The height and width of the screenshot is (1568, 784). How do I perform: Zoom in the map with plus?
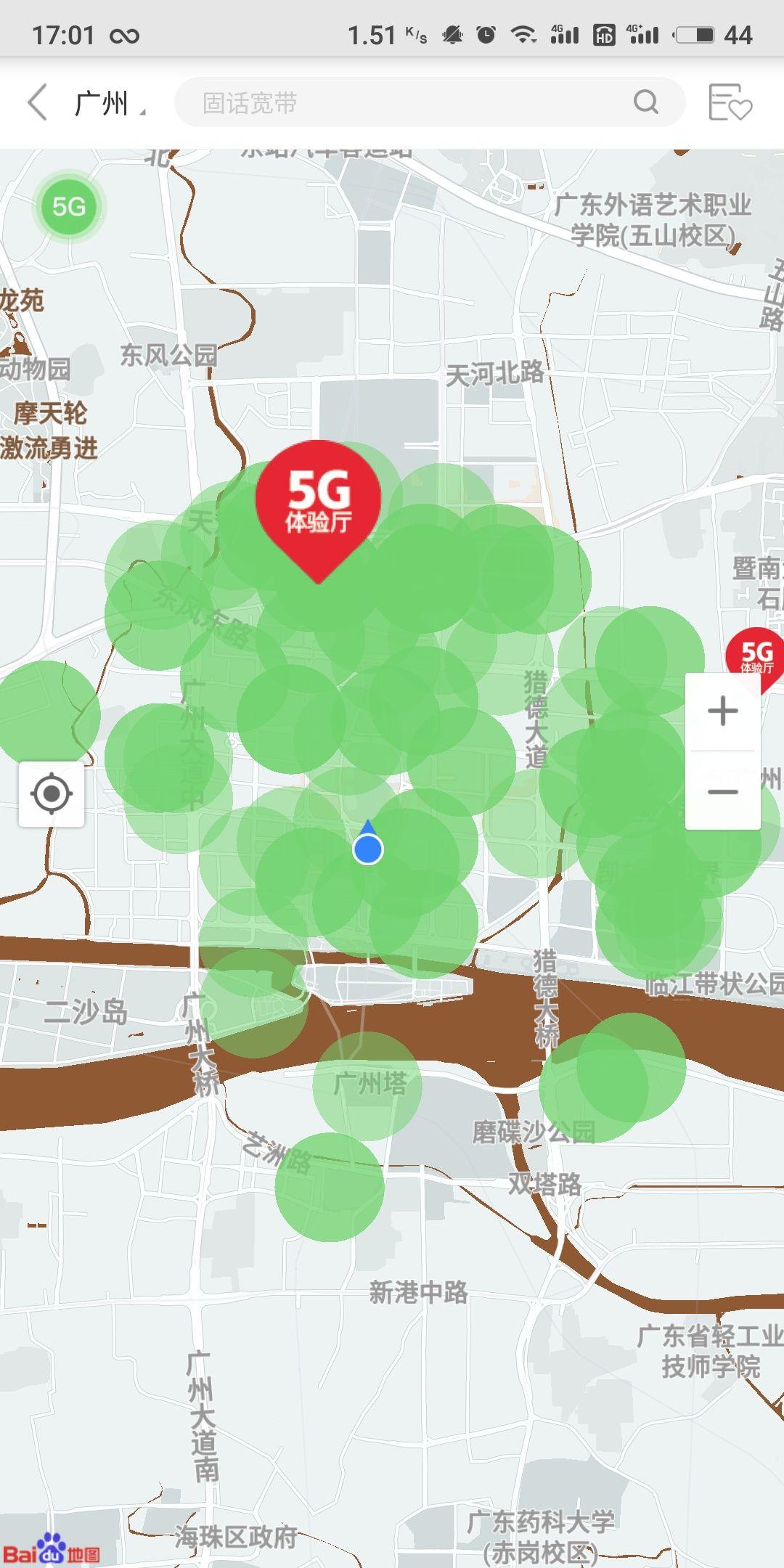722,711
